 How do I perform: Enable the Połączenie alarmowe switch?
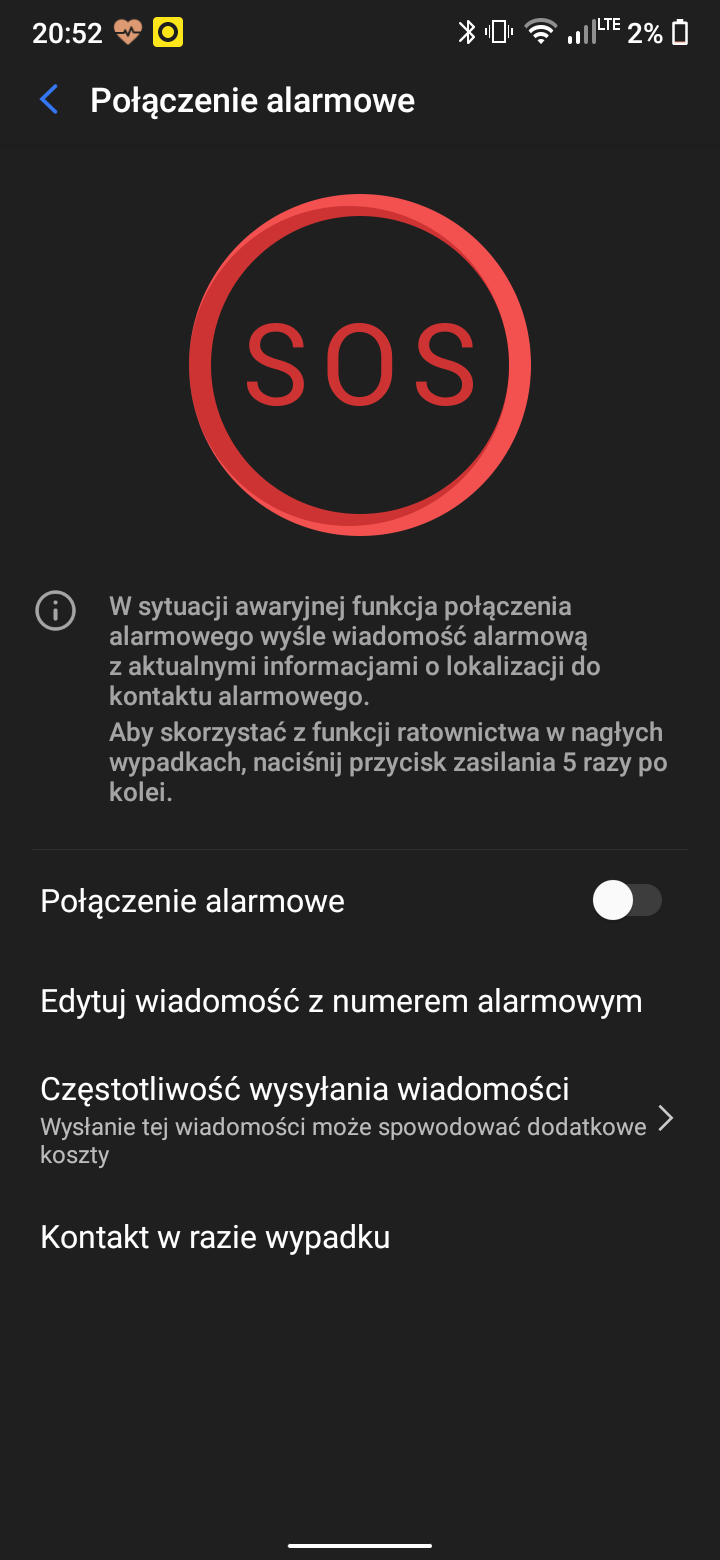click(627, 901)
